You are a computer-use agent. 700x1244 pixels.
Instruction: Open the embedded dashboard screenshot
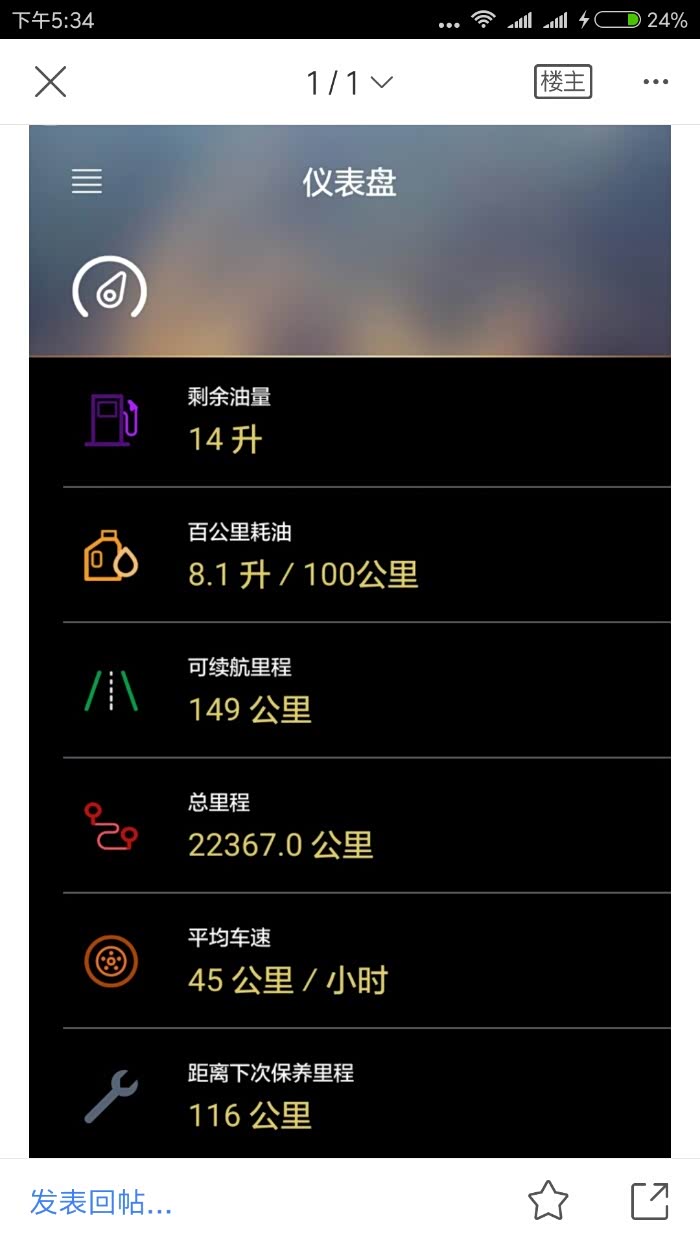[350, 641]
